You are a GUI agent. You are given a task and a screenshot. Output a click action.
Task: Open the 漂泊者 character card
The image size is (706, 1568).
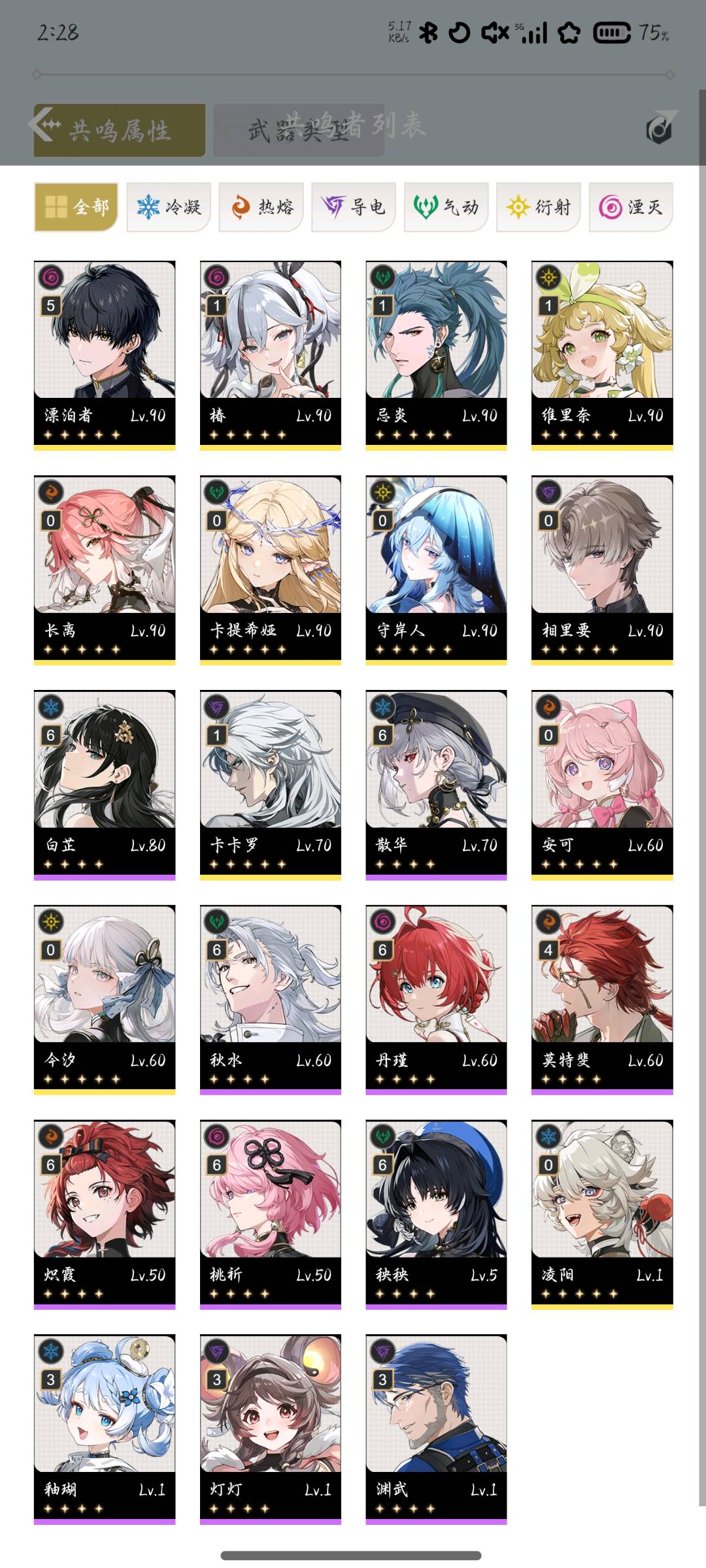[x=105, y=353]
